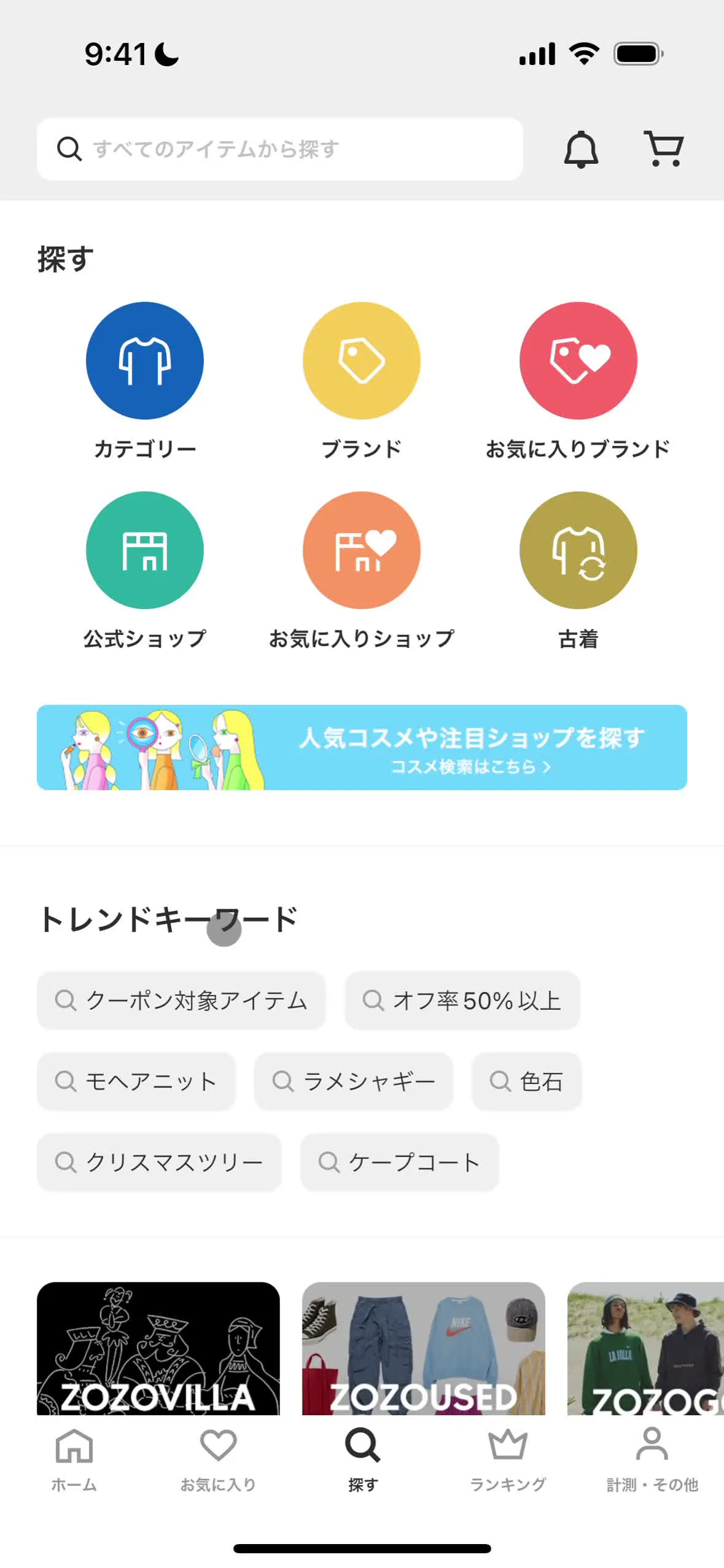Tap the モヘアニット keyword chip
Image resolution: width=724 pixels, height=1568 pixels.
[136, 1081]
